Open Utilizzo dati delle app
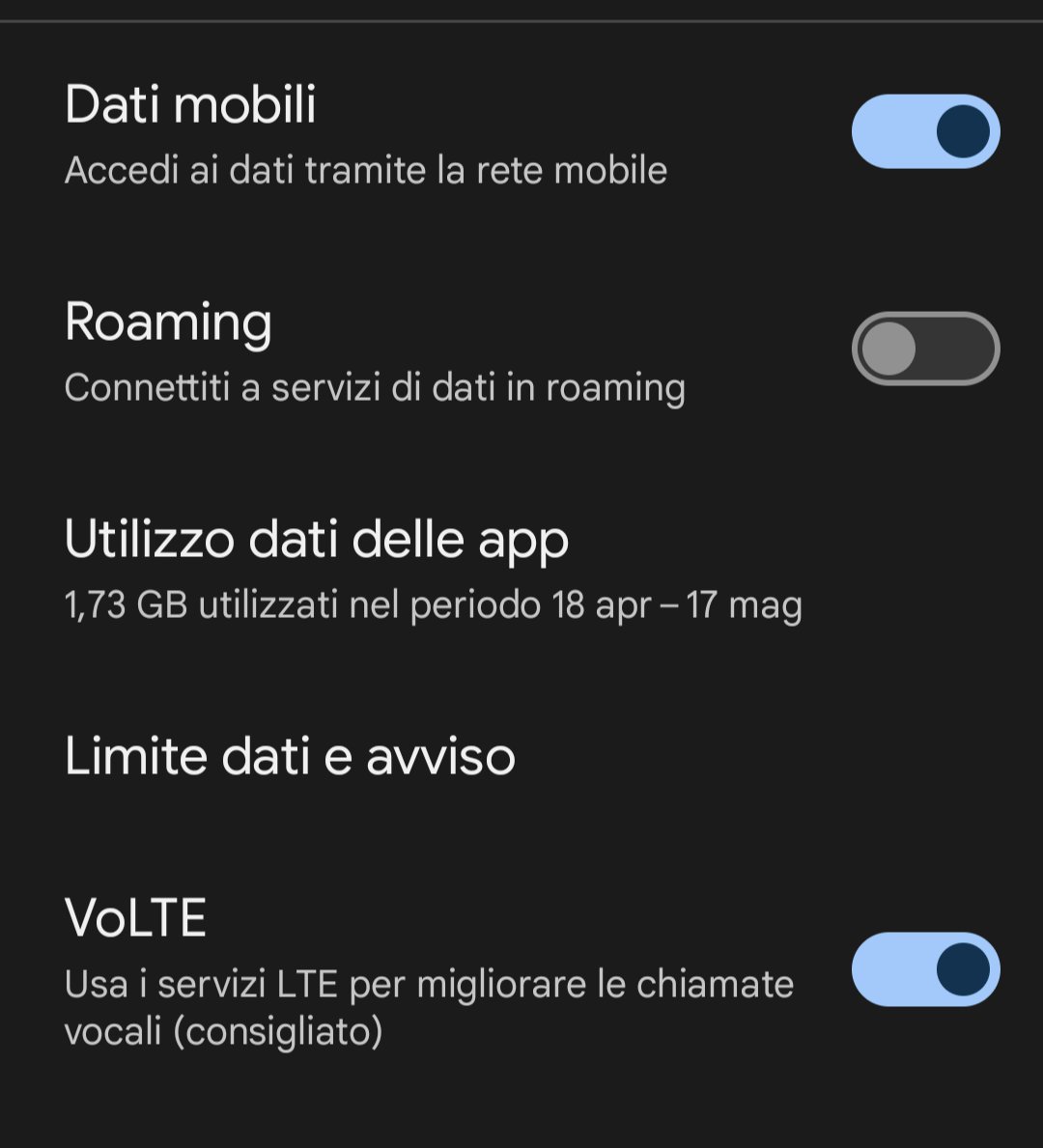The height and width of the screenshot is (1148, 1043). tap(433, 568)
